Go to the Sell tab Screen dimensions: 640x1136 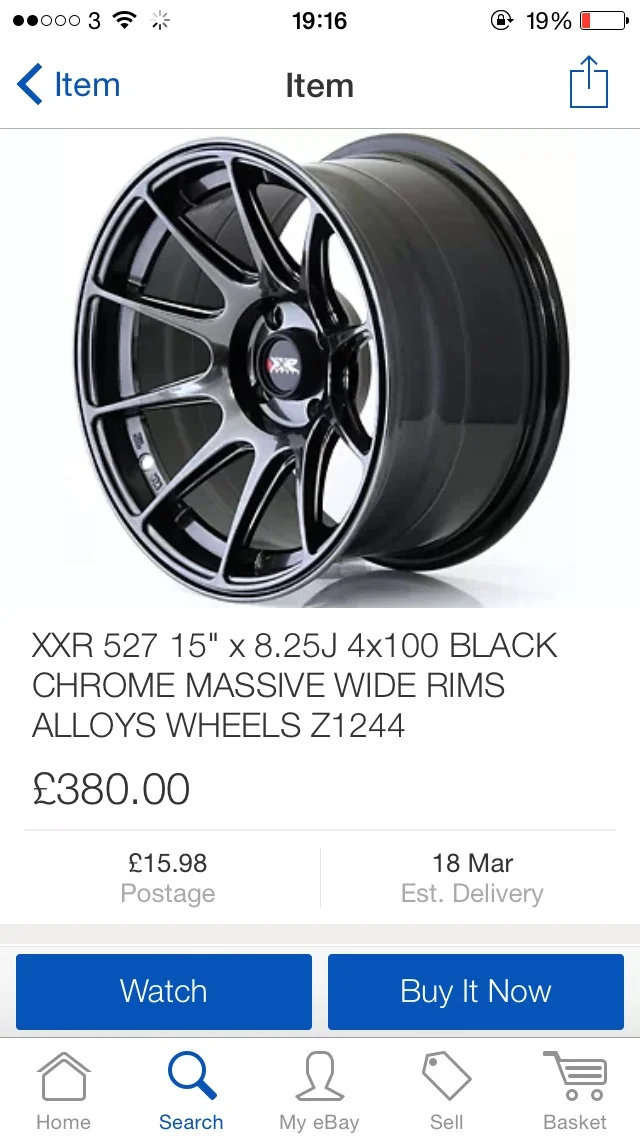click(446, 1090)
